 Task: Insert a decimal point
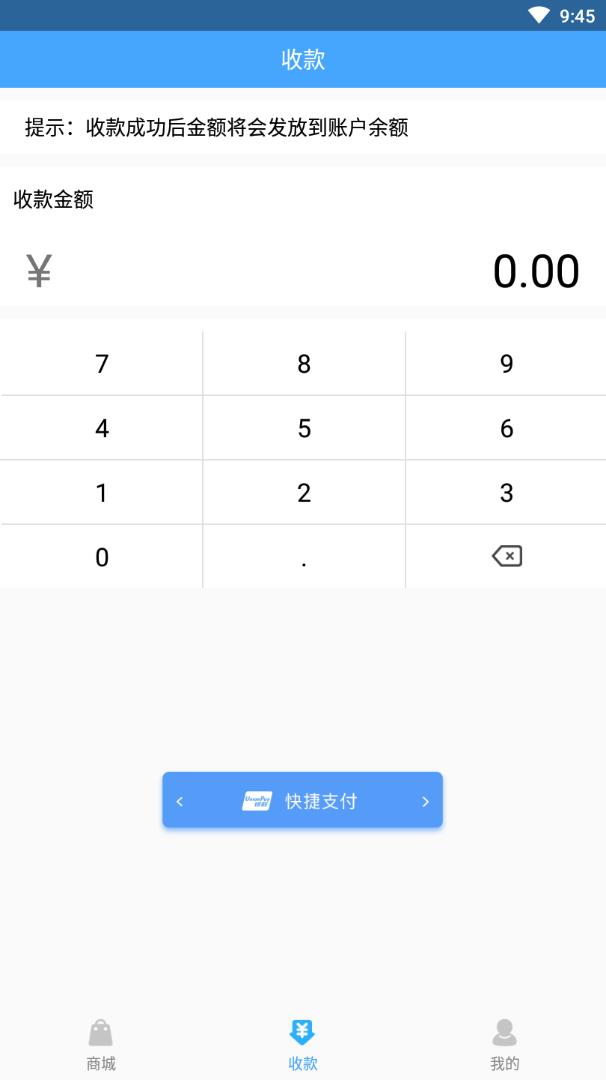click(304, 557)
